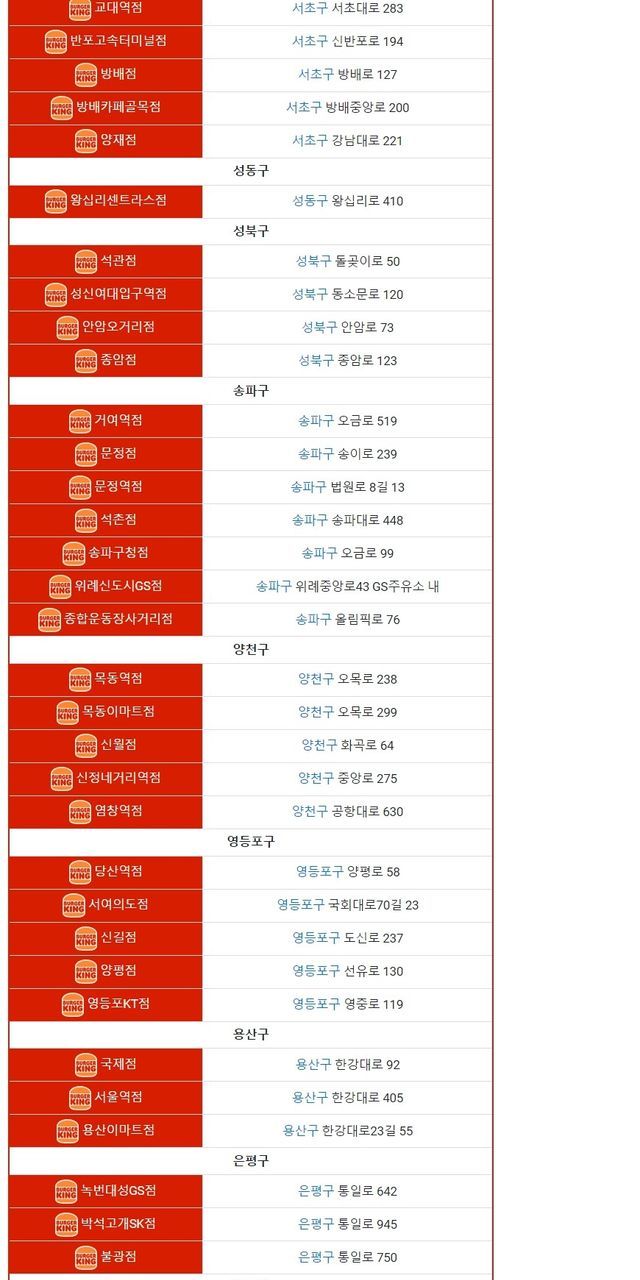640x1280 pixels.
Task: Follow the 성북구 link beside 안암로 73
Action: click(x=320, y=327)
